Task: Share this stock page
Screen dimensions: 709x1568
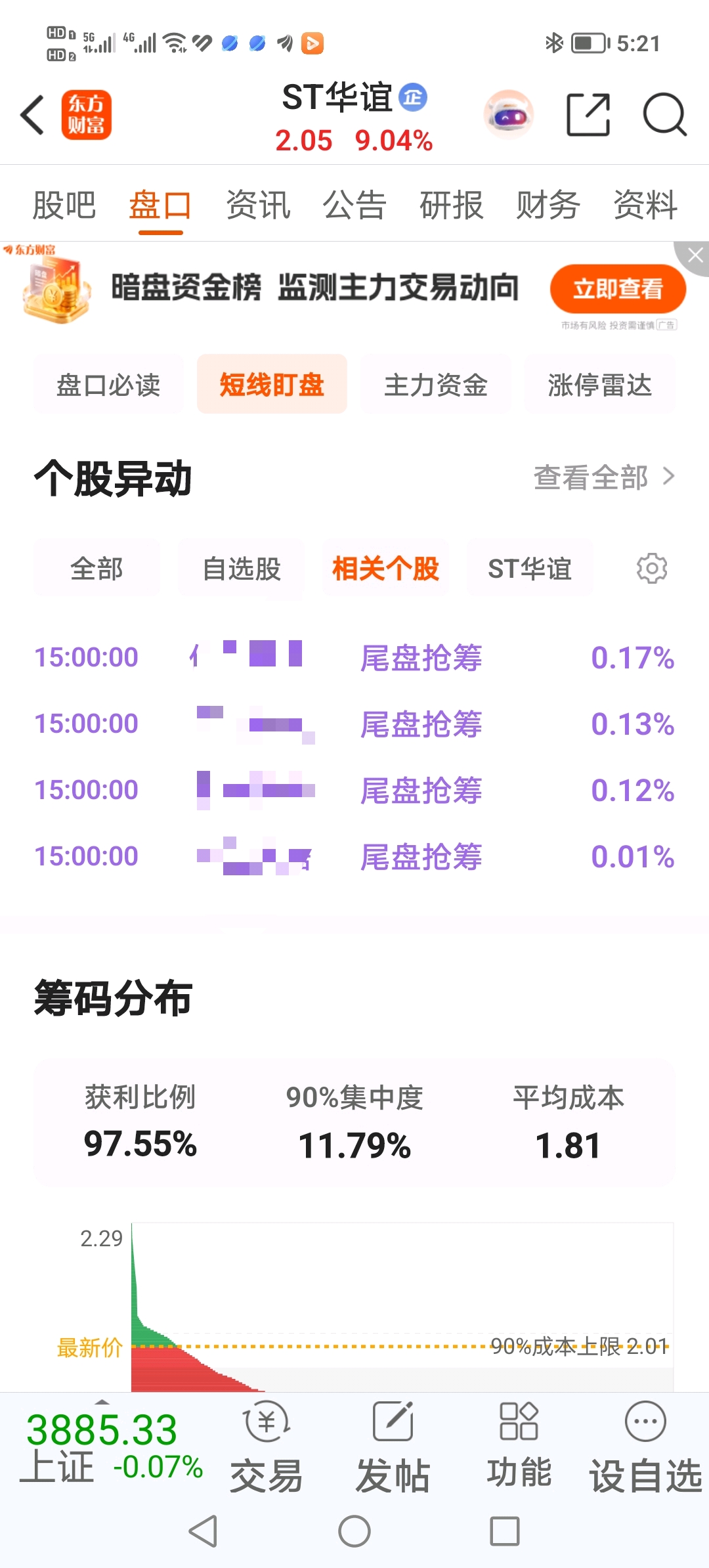Action: tap(588, 115)
